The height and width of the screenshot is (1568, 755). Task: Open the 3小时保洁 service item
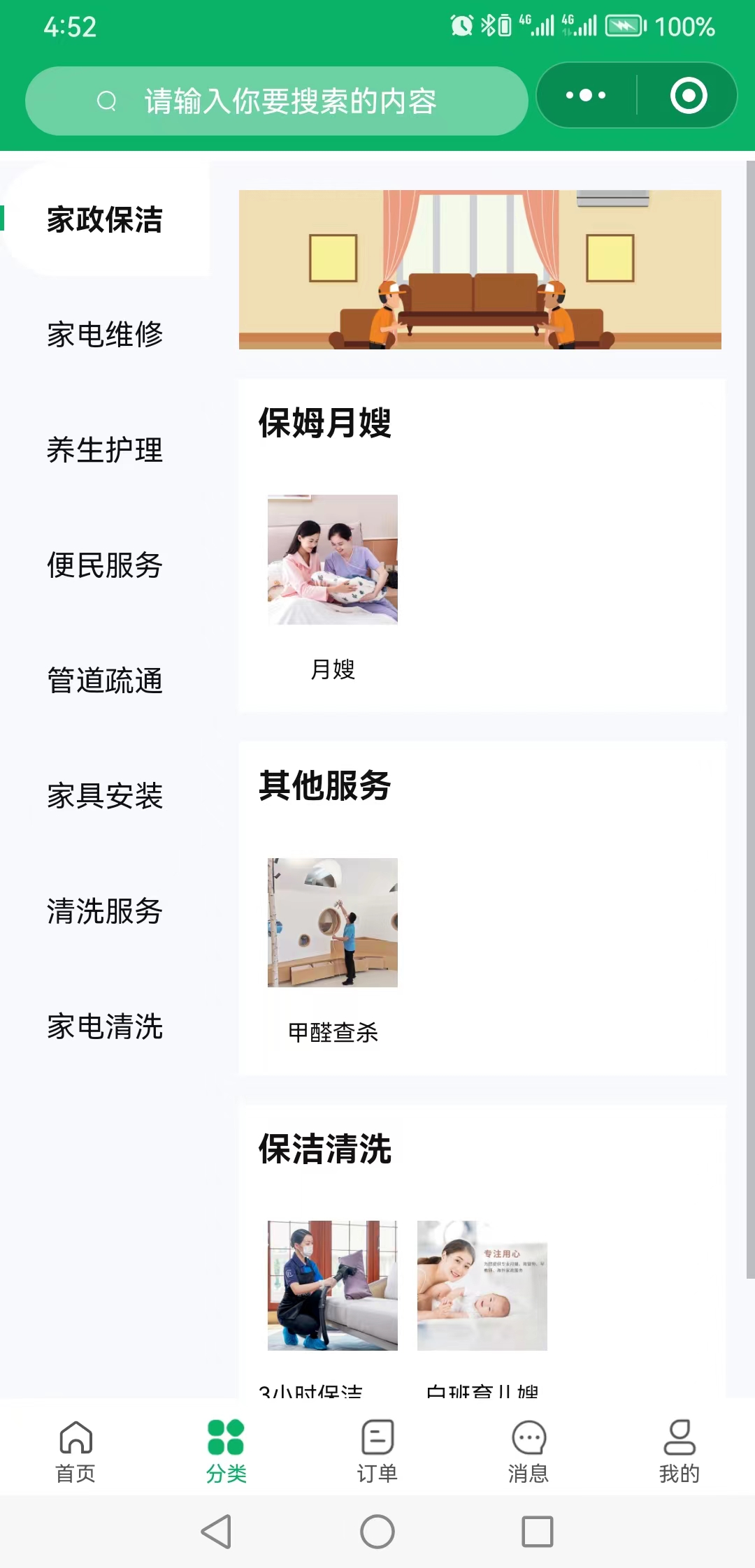(x=333, y=1286)
